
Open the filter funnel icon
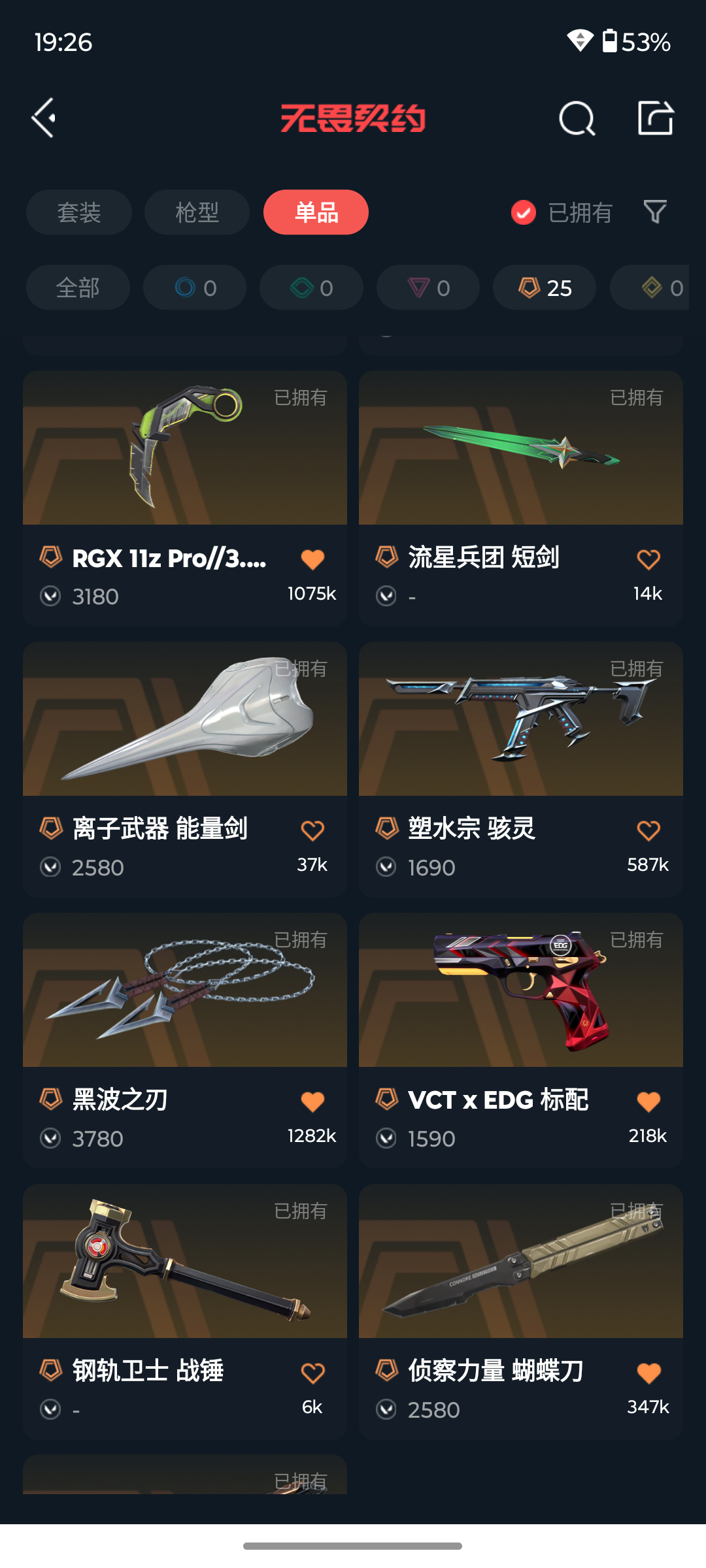(655, 212)
